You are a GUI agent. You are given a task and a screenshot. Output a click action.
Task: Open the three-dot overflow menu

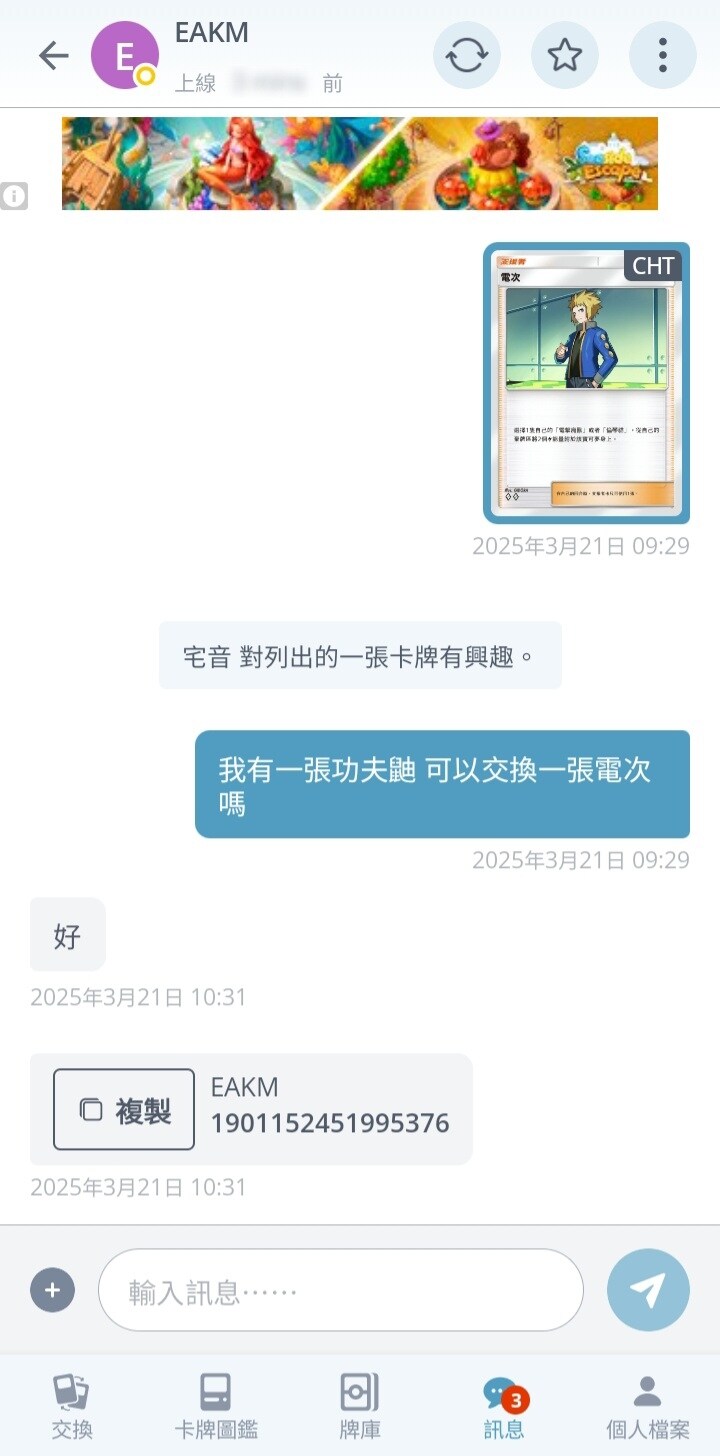(662, 55)
